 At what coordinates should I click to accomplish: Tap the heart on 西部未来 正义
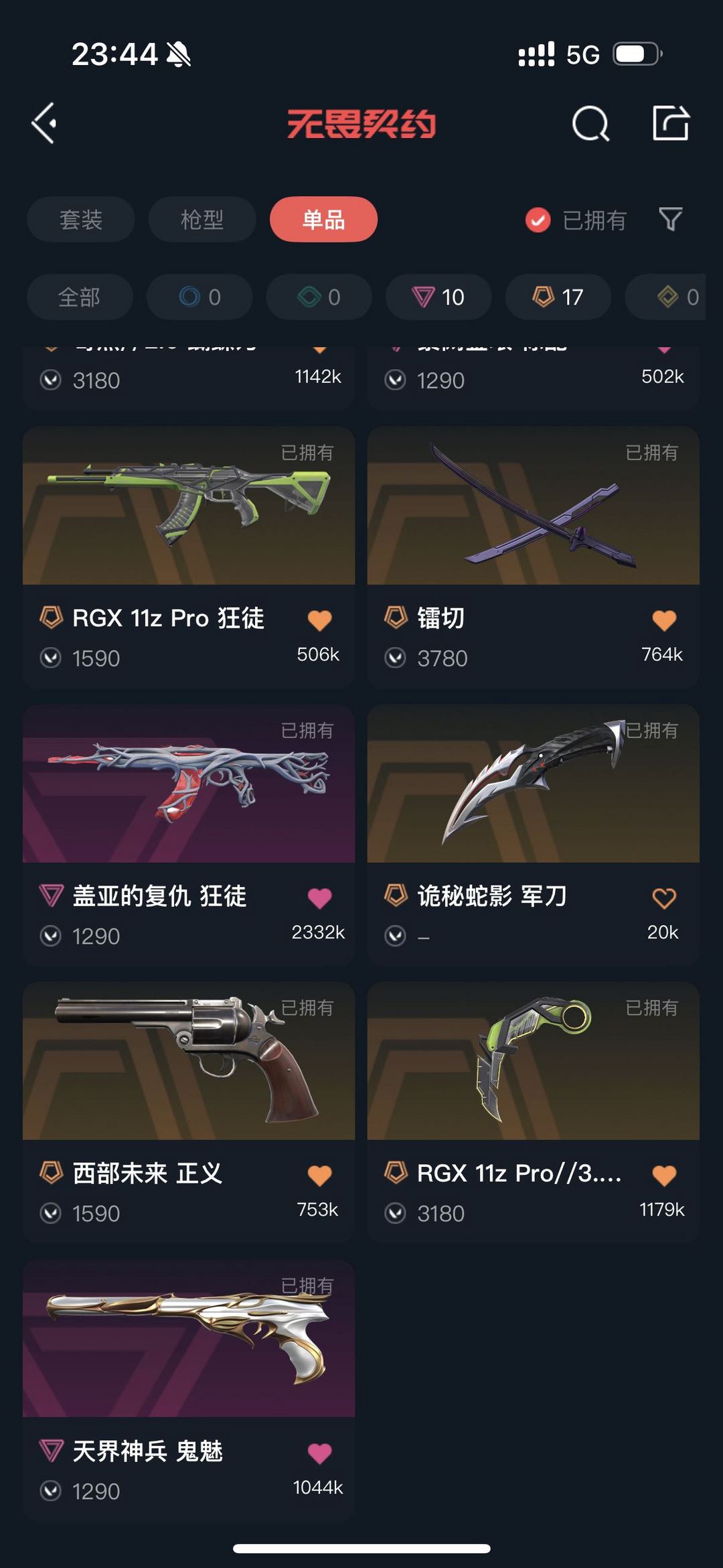click(x=320, y=1175)
